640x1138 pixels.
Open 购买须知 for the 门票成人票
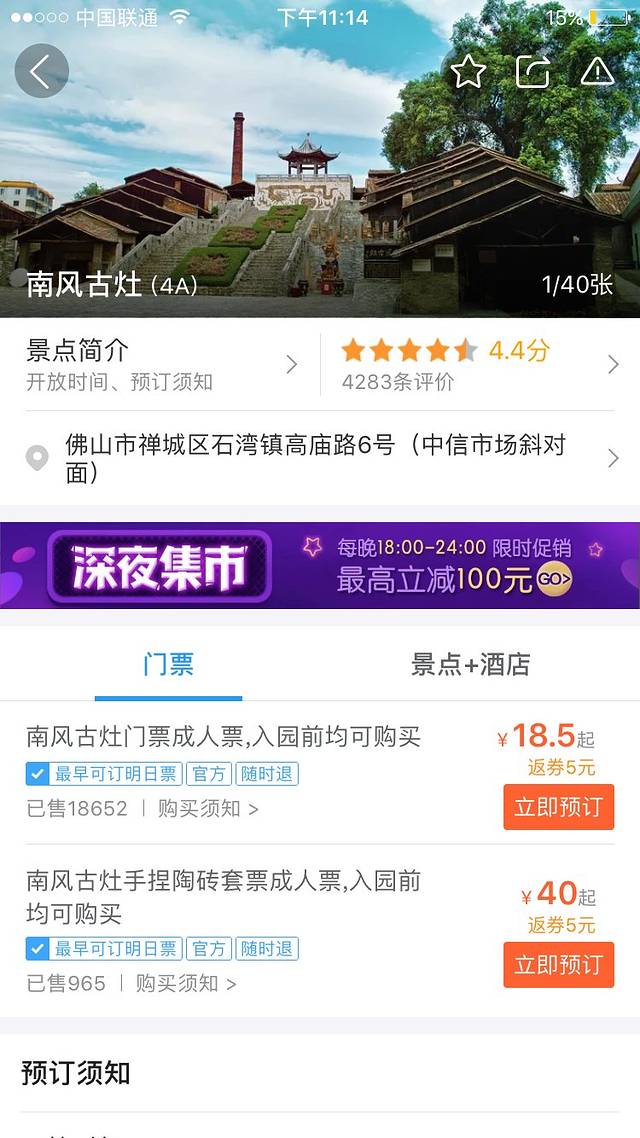pyautogui.click(x=208, y=809)
